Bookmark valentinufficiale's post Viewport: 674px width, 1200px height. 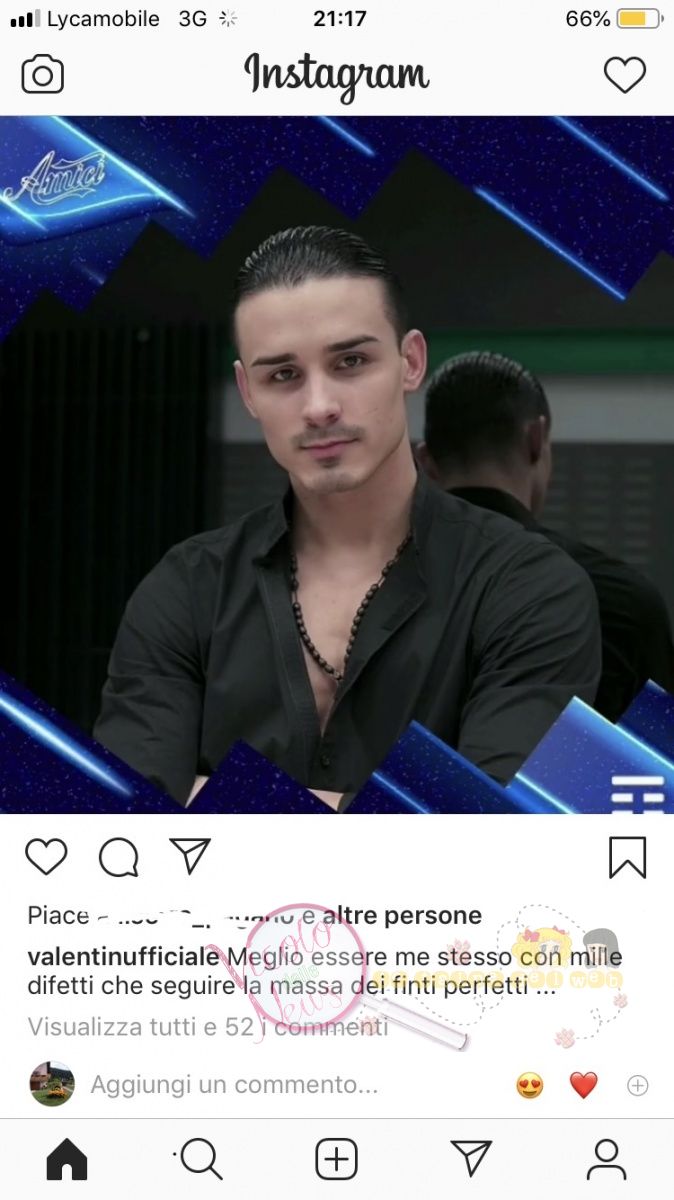pos(627,857)
